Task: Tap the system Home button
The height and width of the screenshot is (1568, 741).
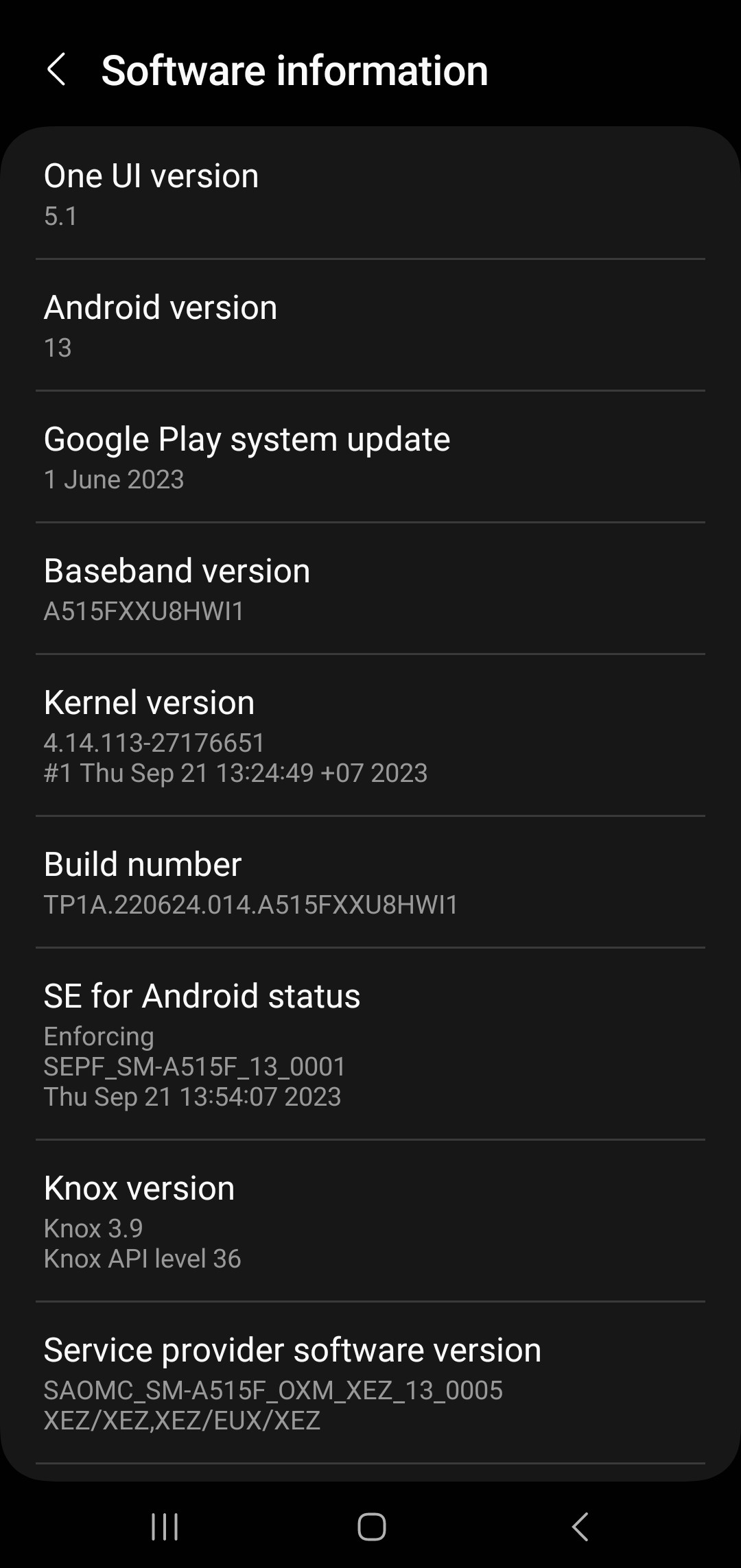Action: tap(371, 1527)
